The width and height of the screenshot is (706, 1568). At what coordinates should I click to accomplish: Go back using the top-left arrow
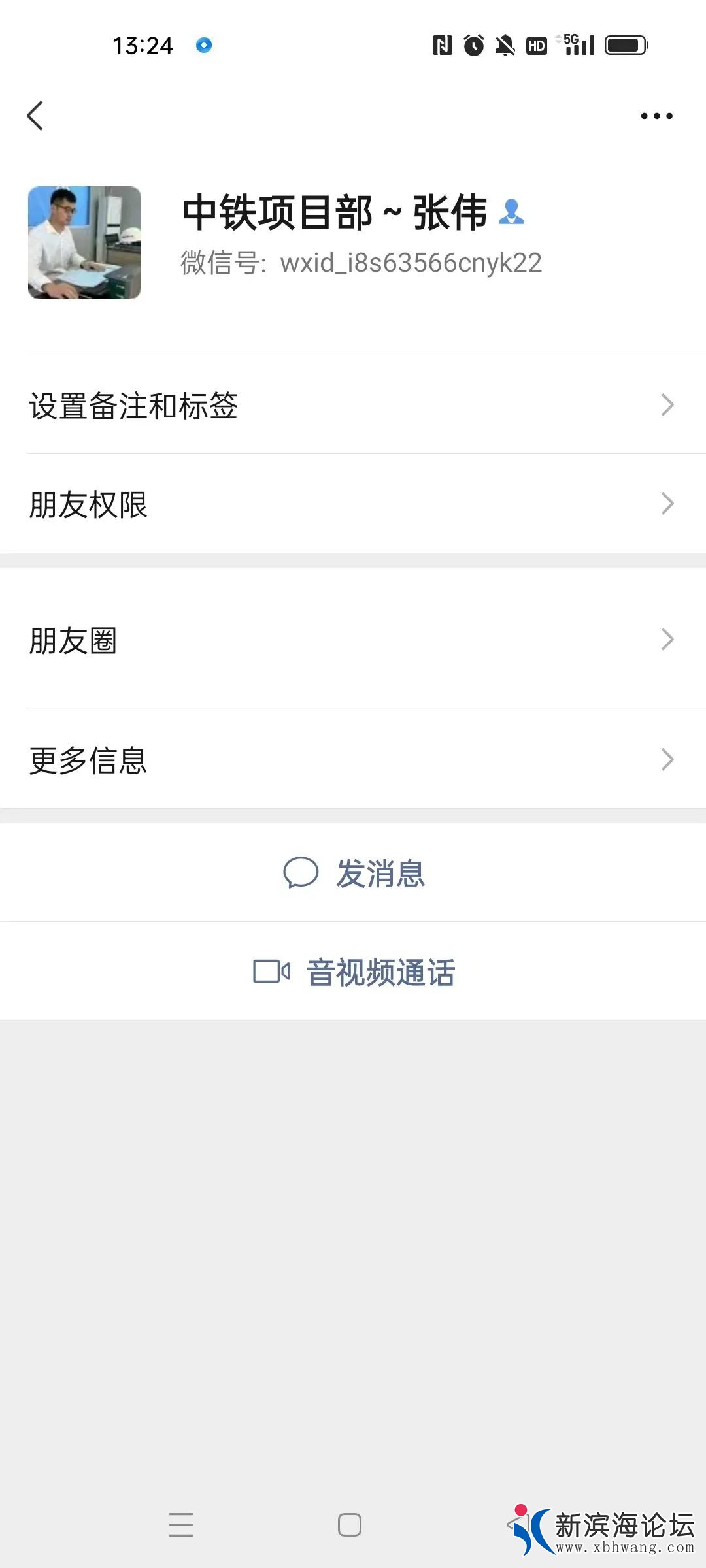tap(35, 116)
